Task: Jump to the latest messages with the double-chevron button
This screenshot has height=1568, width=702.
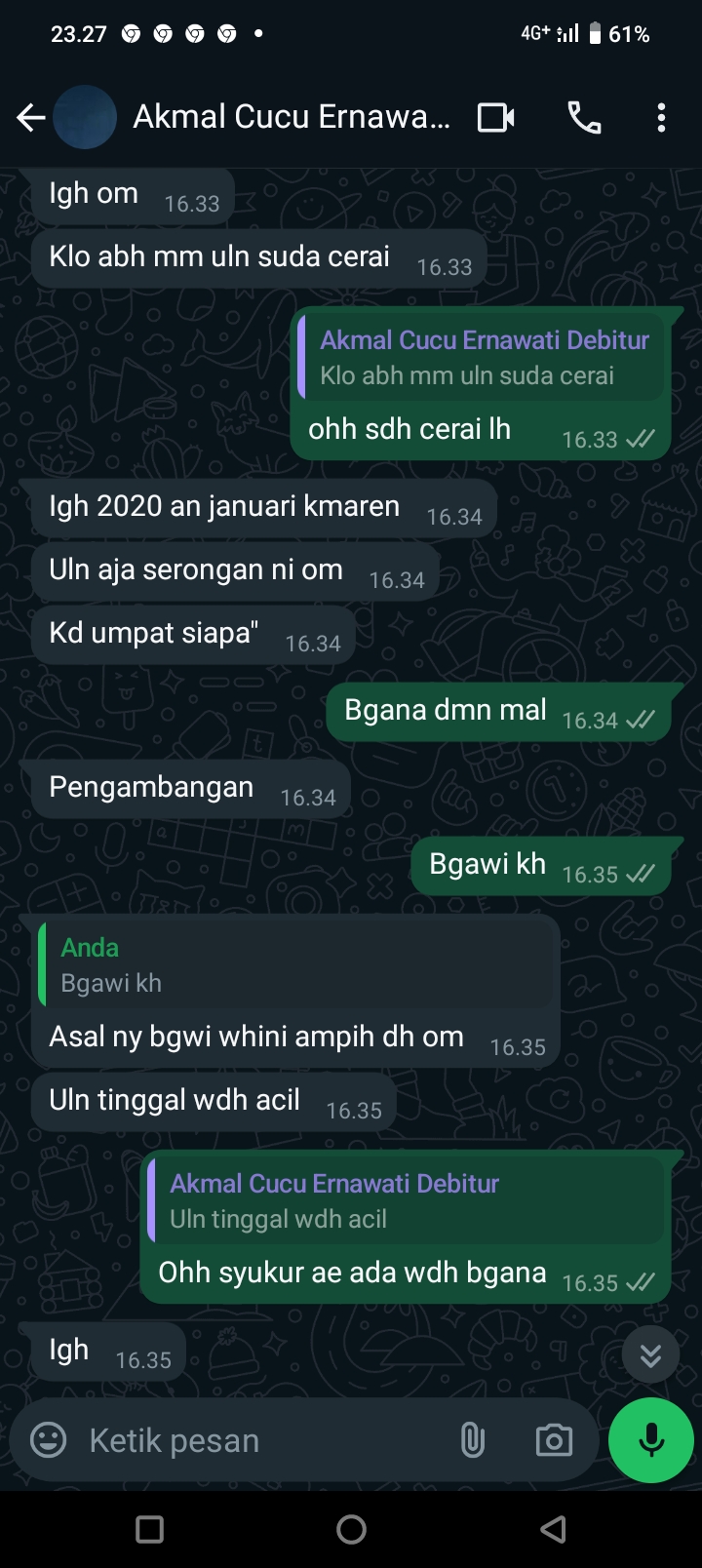Action: point(650,1354)
